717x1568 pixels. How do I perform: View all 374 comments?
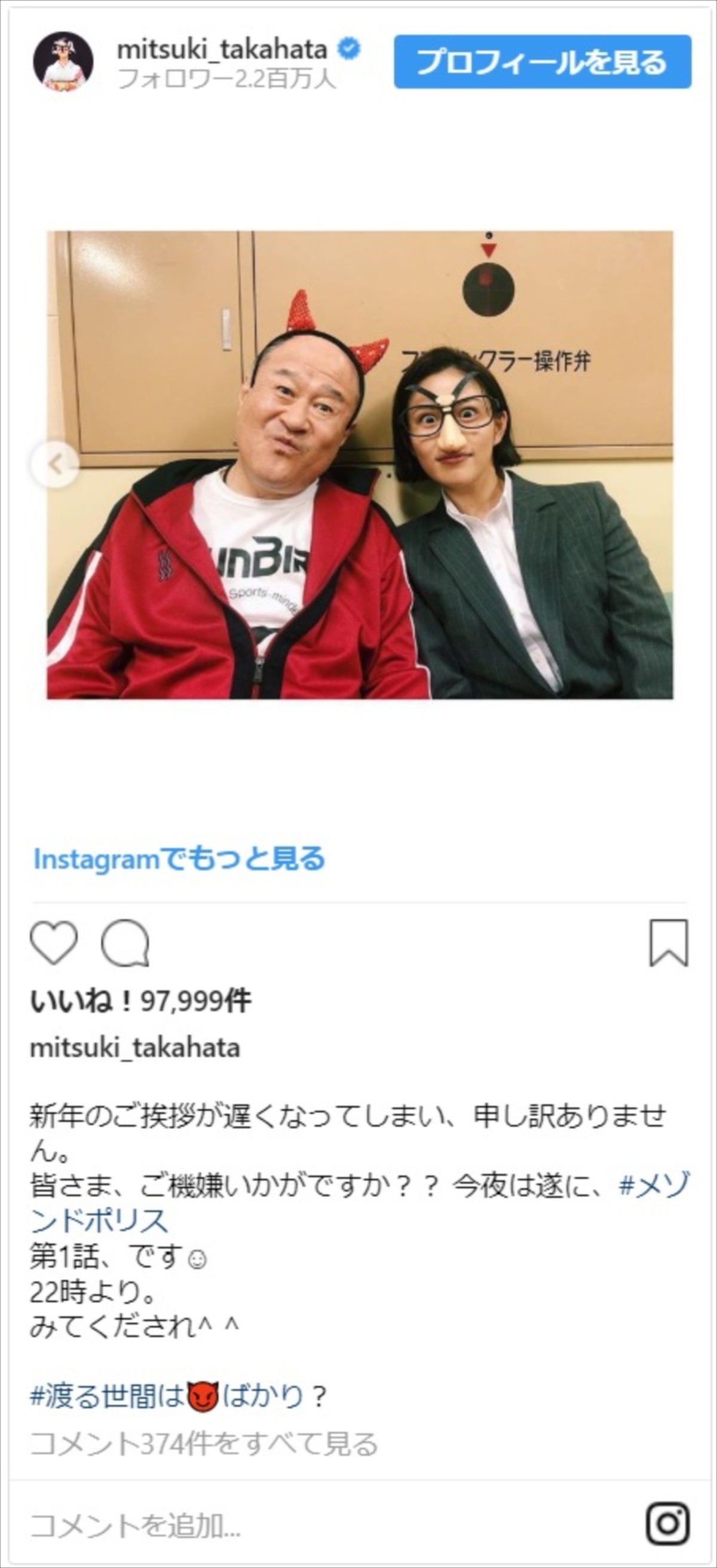[203, 1444]
